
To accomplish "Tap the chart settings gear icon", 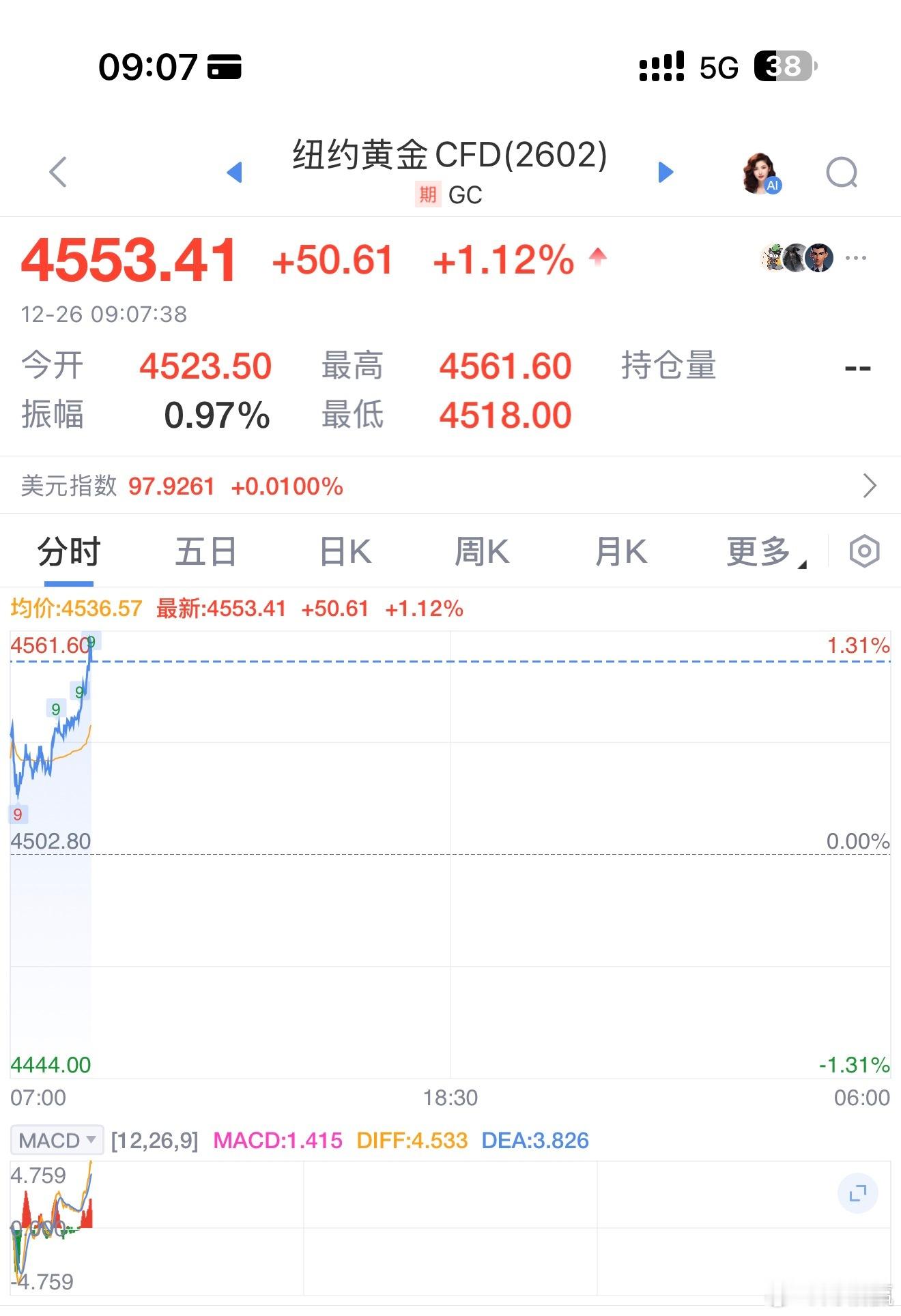I will click(x=863, y=551).
